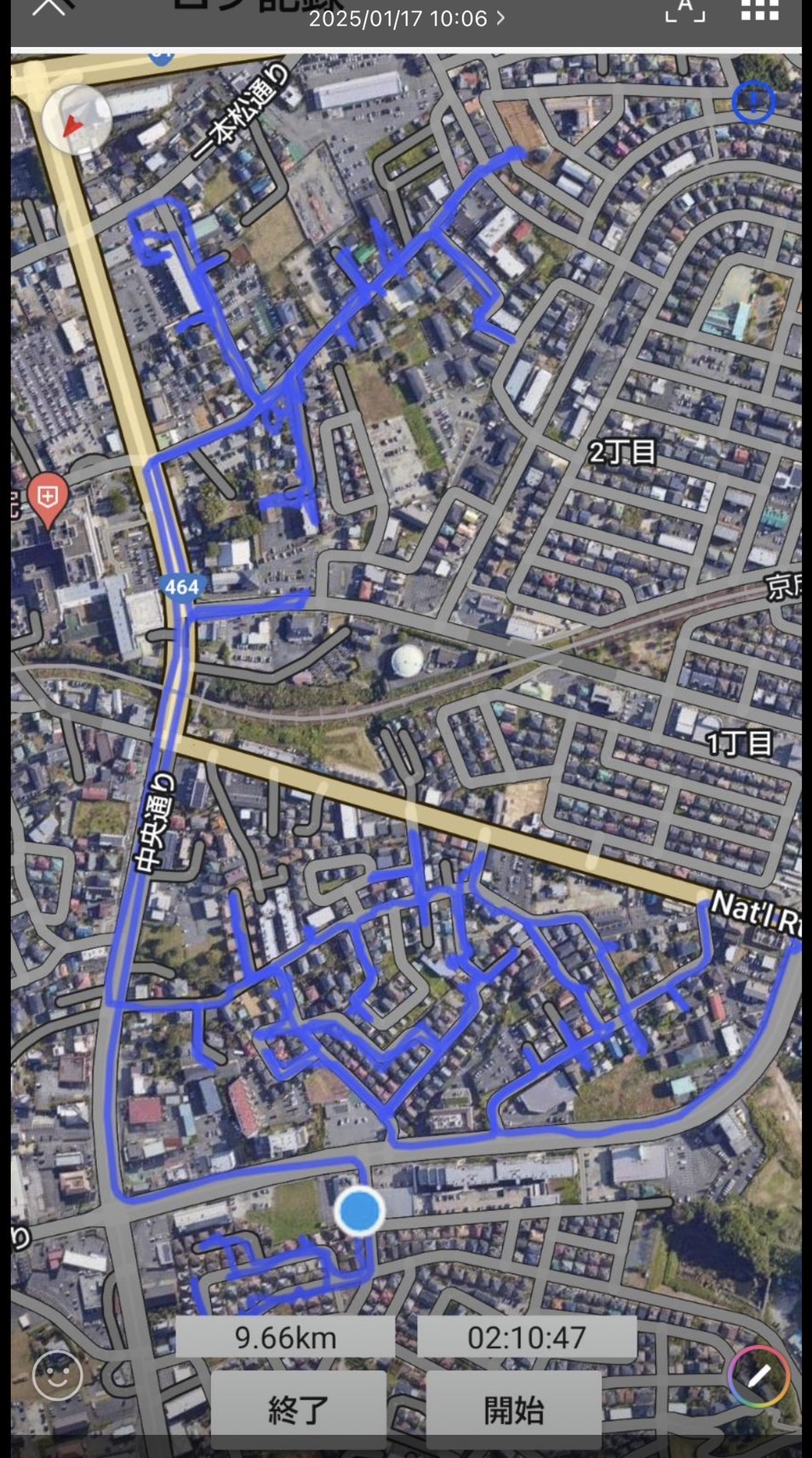Tap the compass to reset map orientation
Viewport: 812px width, 1458px height.
click(77, 120)
